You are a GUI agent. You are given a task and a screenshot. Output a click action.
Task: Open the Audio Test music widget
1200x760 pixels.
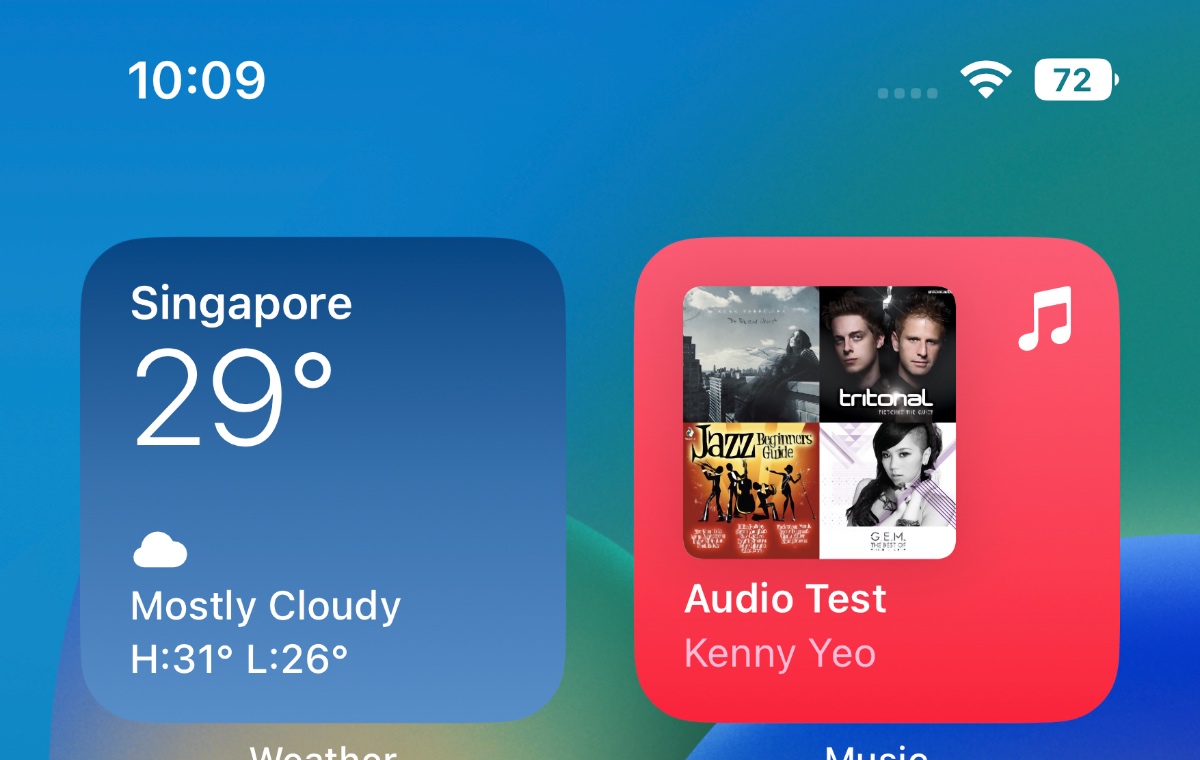click(876, 480)
